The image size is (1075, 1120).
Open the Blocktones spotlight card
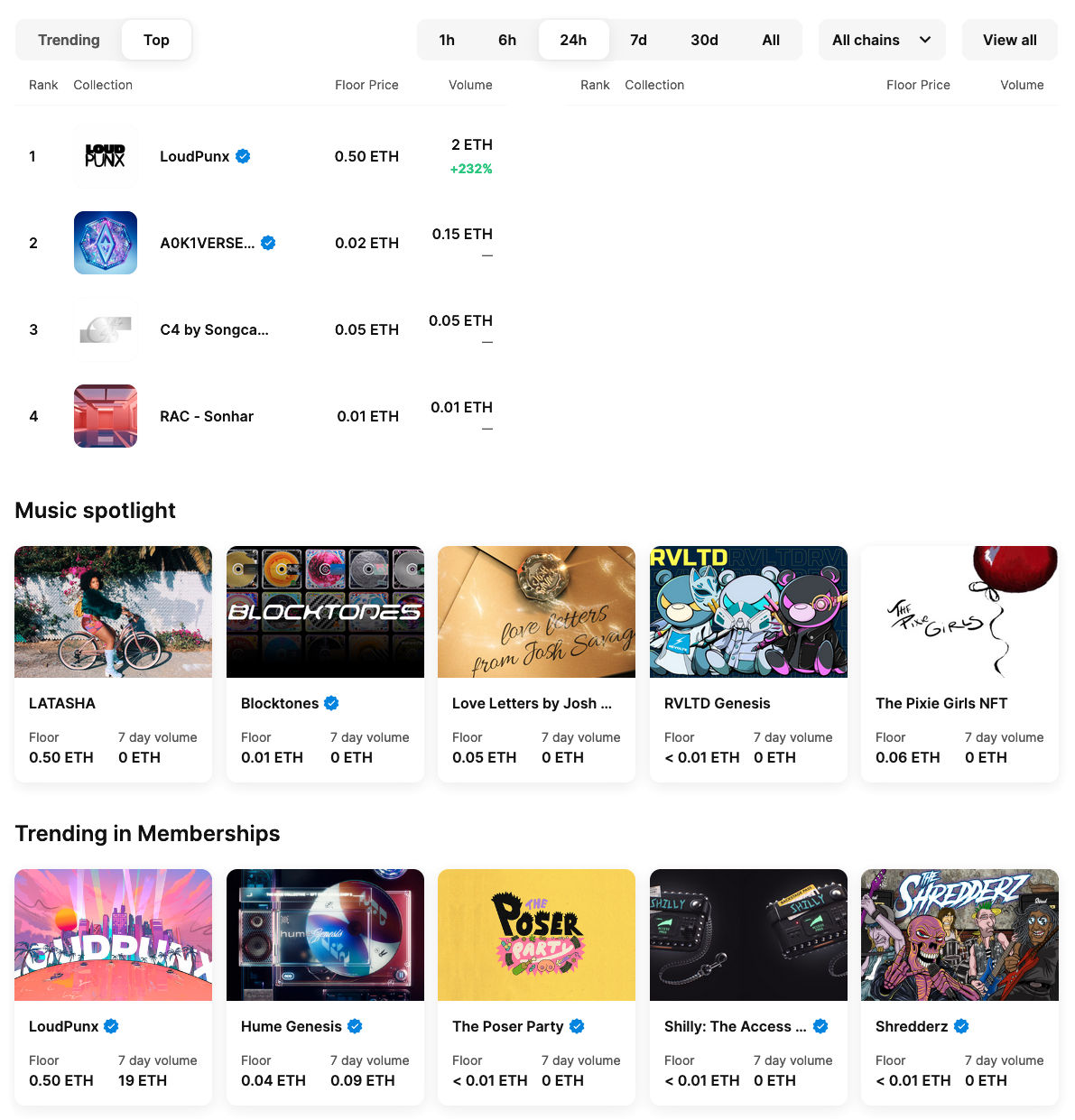pos(325,663)
